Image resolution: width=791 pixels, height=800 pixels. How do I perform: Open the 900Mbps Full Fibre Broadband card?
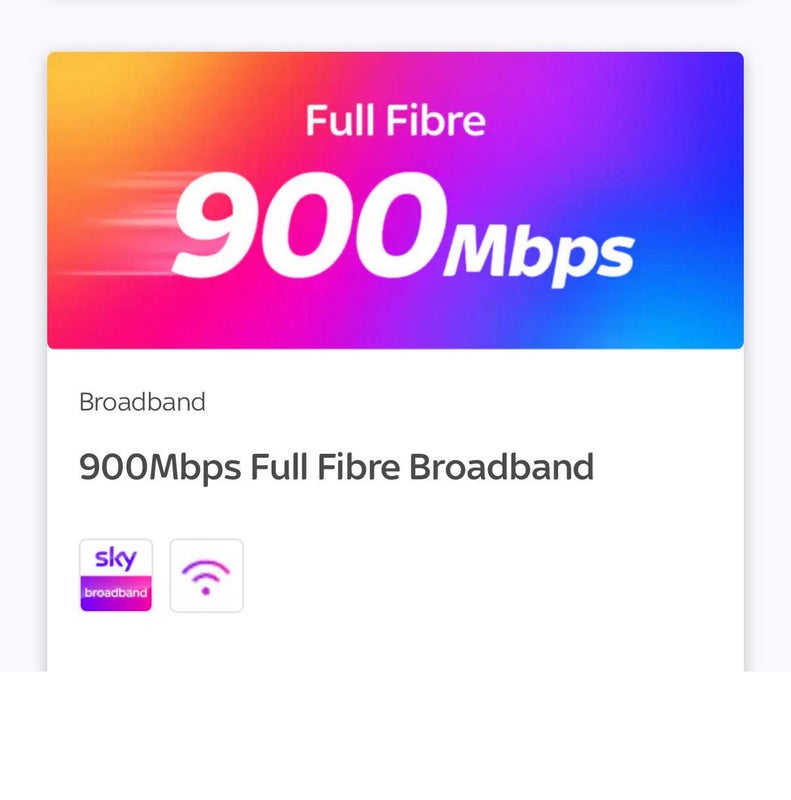336,467
